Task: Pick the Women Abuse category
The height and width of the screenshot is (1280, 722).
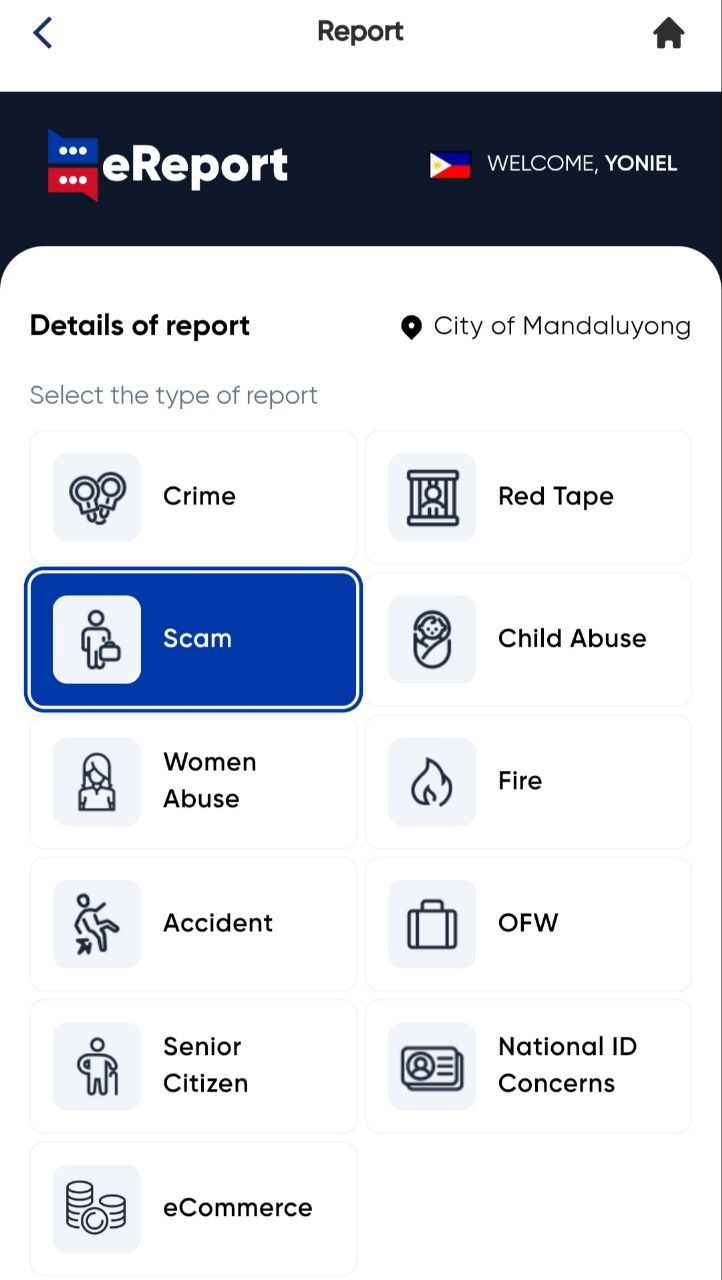Action: click(x=193, y=781)
